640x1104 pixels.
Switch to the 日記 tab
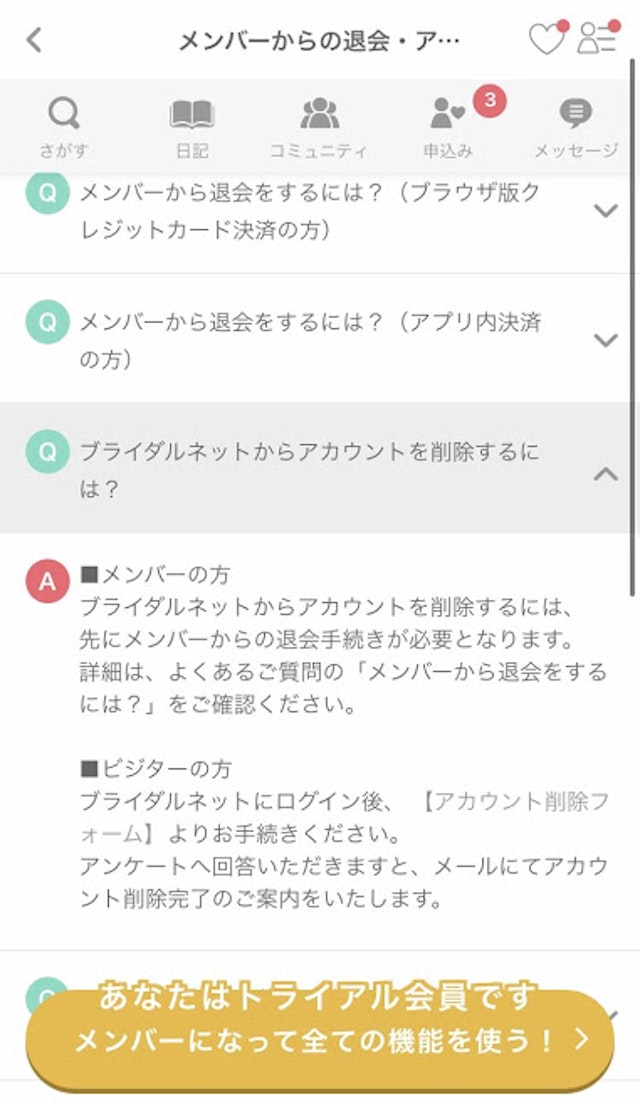click(191, 128)
